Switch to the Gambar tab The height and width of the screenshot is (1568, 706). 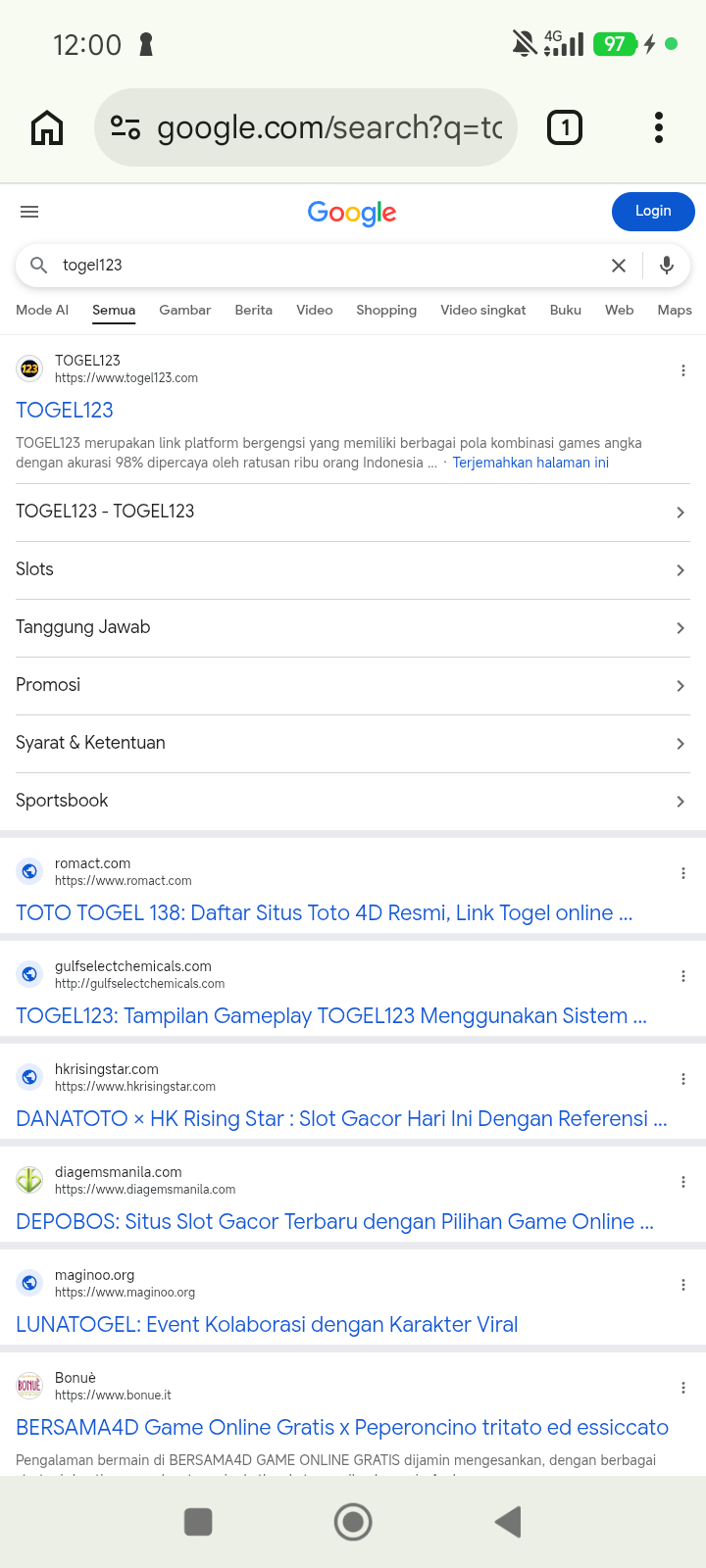point(184,310)
